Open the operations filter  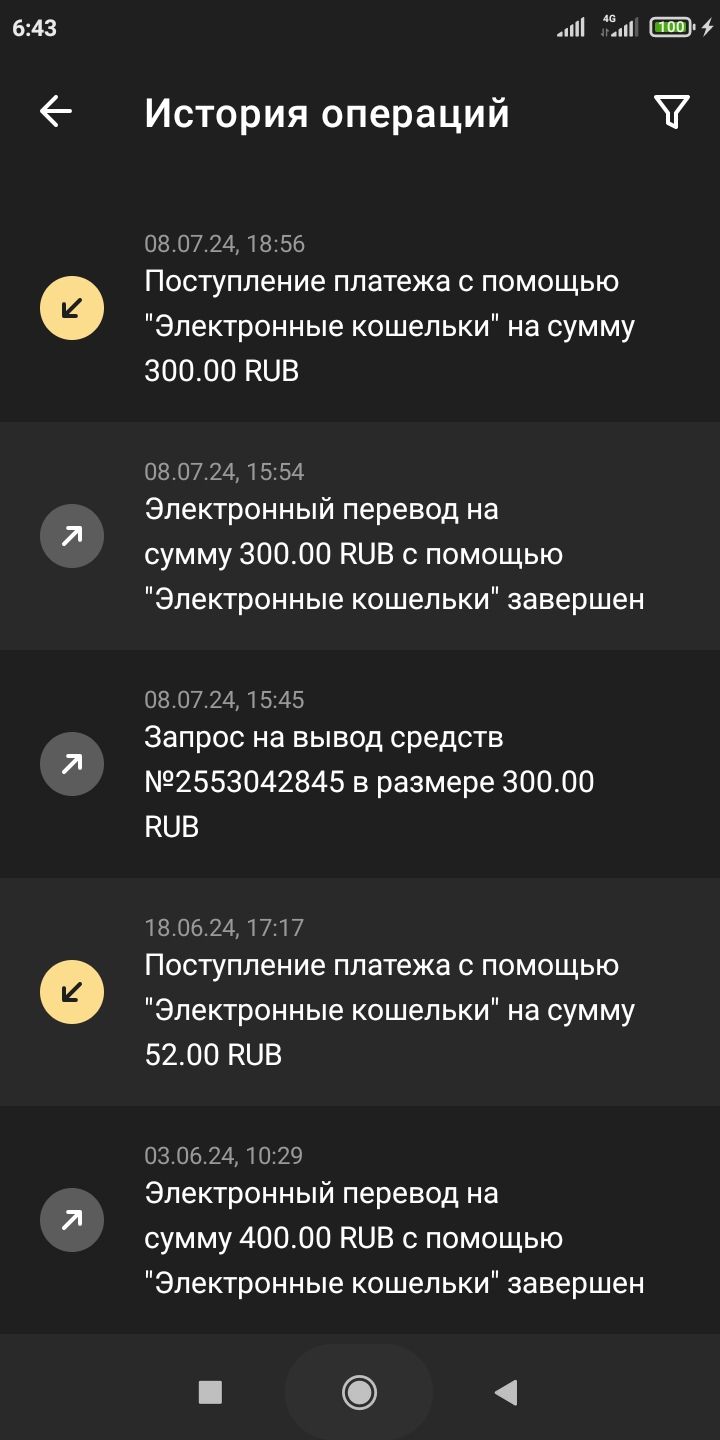pos(671,112)
